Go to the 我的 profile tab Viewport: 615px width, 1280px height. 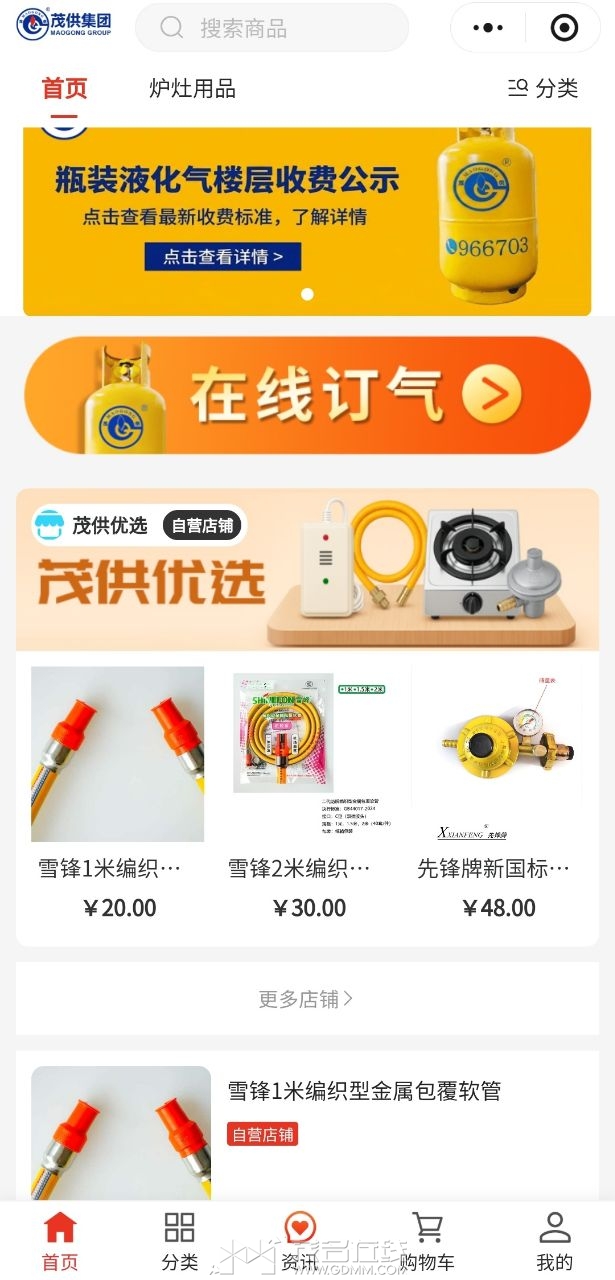point(555,1241)
